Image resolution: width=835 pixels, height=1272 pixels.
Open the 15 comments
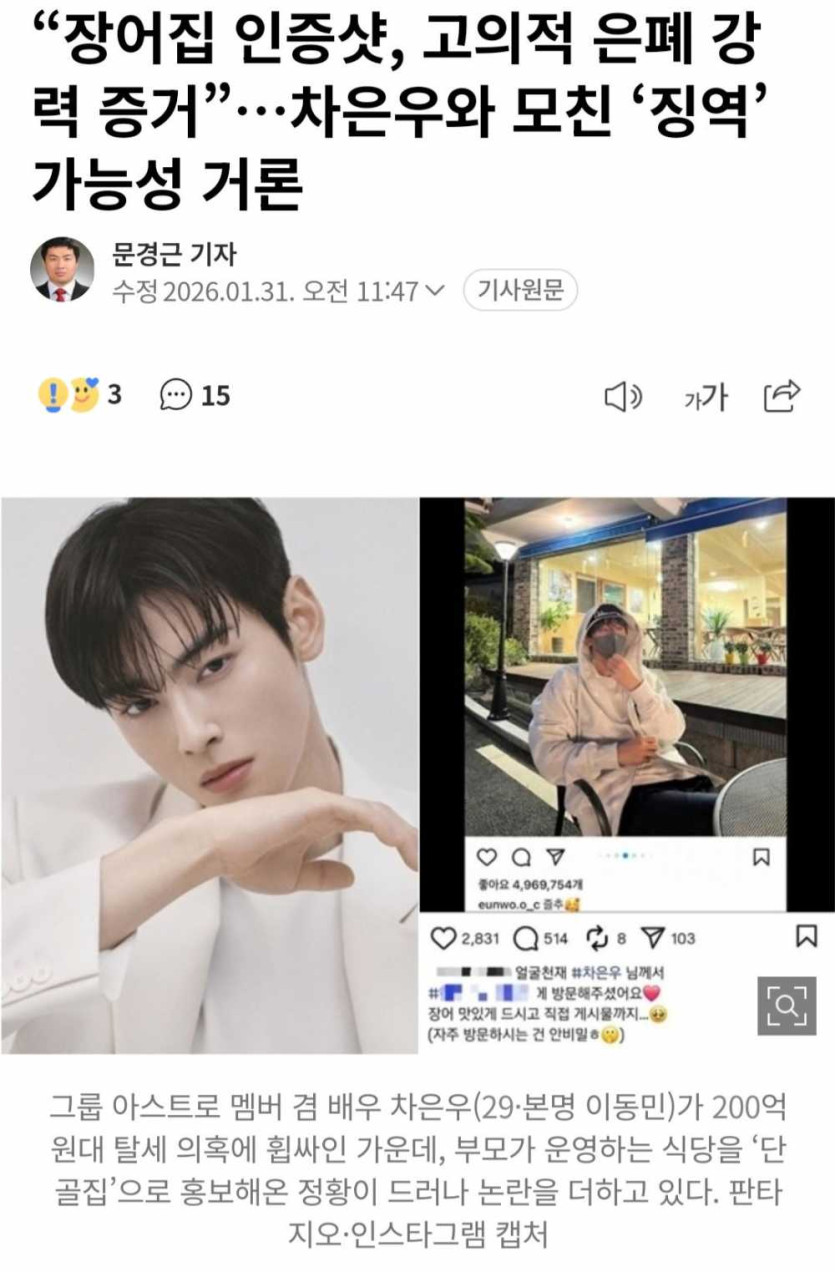195,396
